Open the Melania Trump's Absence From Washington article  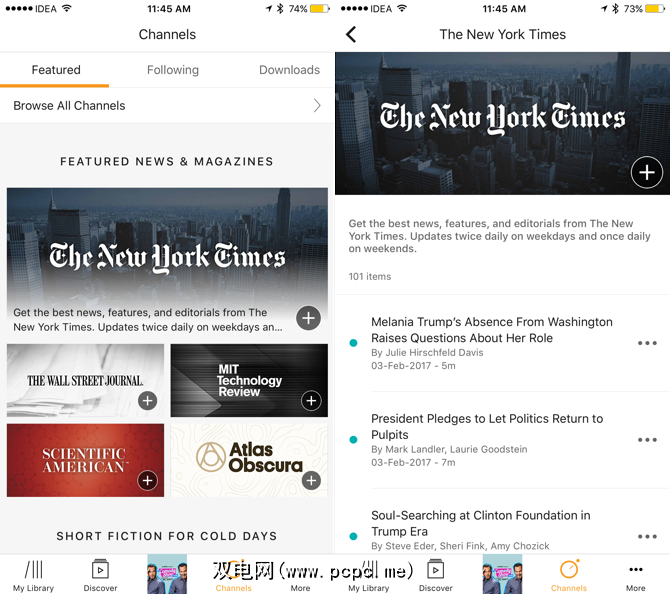tap(491, 330)
